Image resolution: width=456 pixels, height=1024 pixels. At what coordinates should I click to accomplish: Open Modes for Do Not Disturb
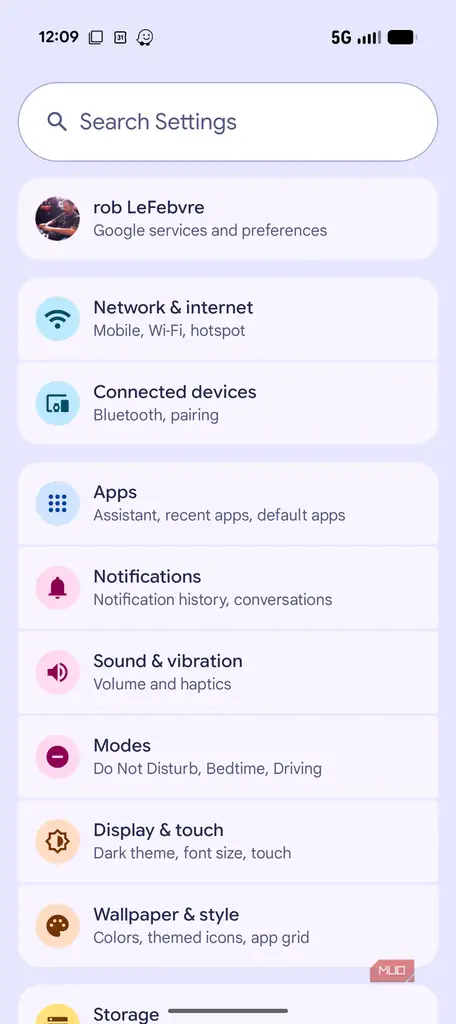pos(227,757)
